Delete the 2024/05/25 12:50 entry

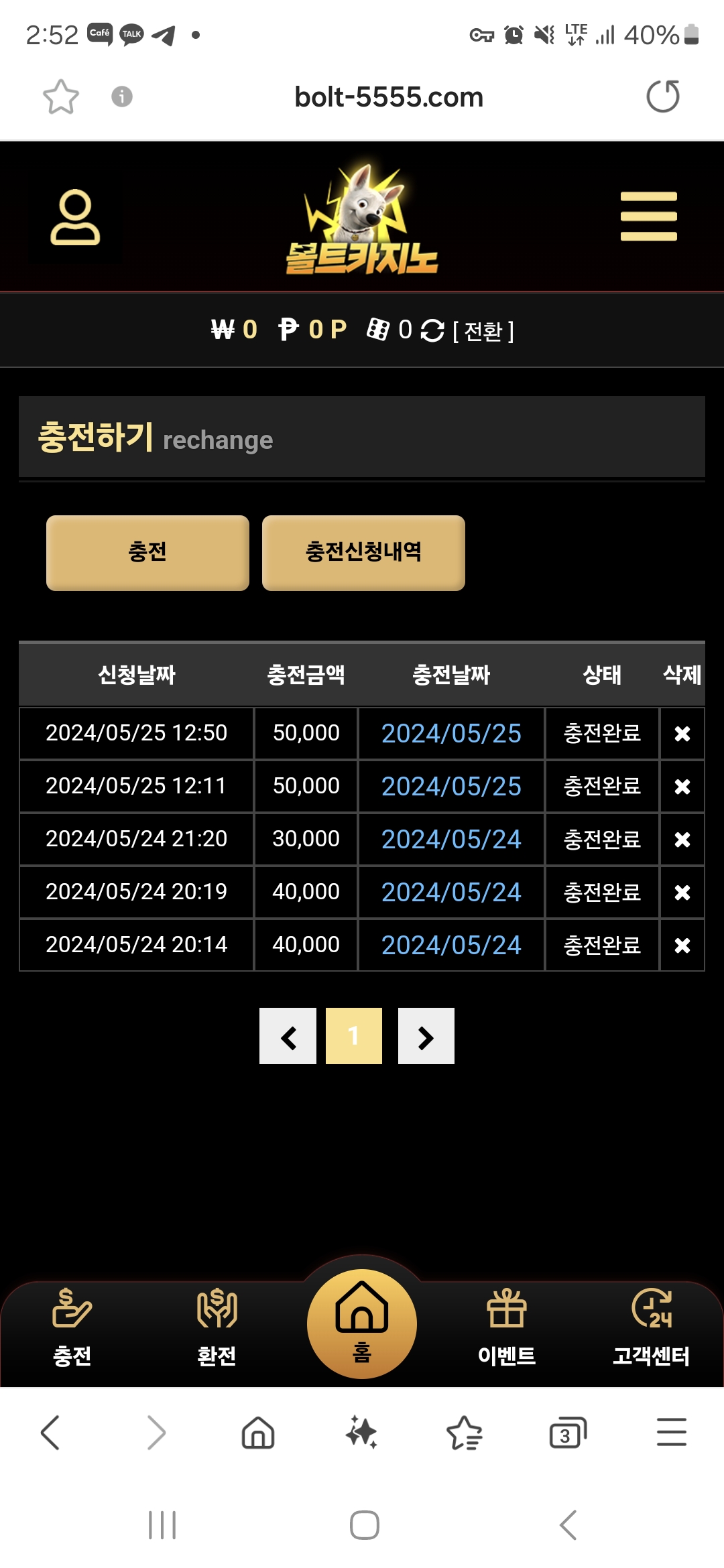pyautogui.click(x=682, y=734)
